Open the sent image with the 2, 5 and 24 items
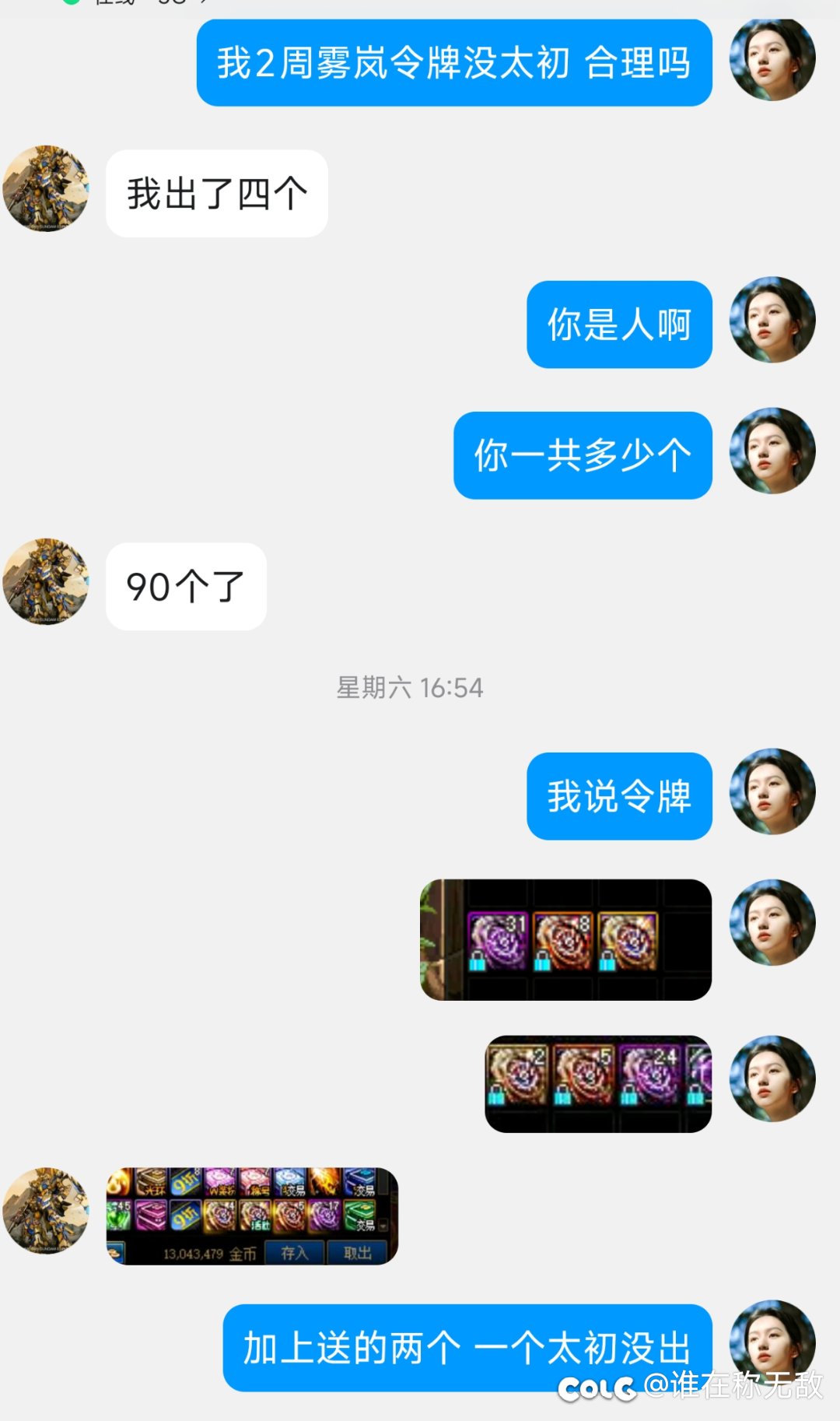 coord(598,1083)
